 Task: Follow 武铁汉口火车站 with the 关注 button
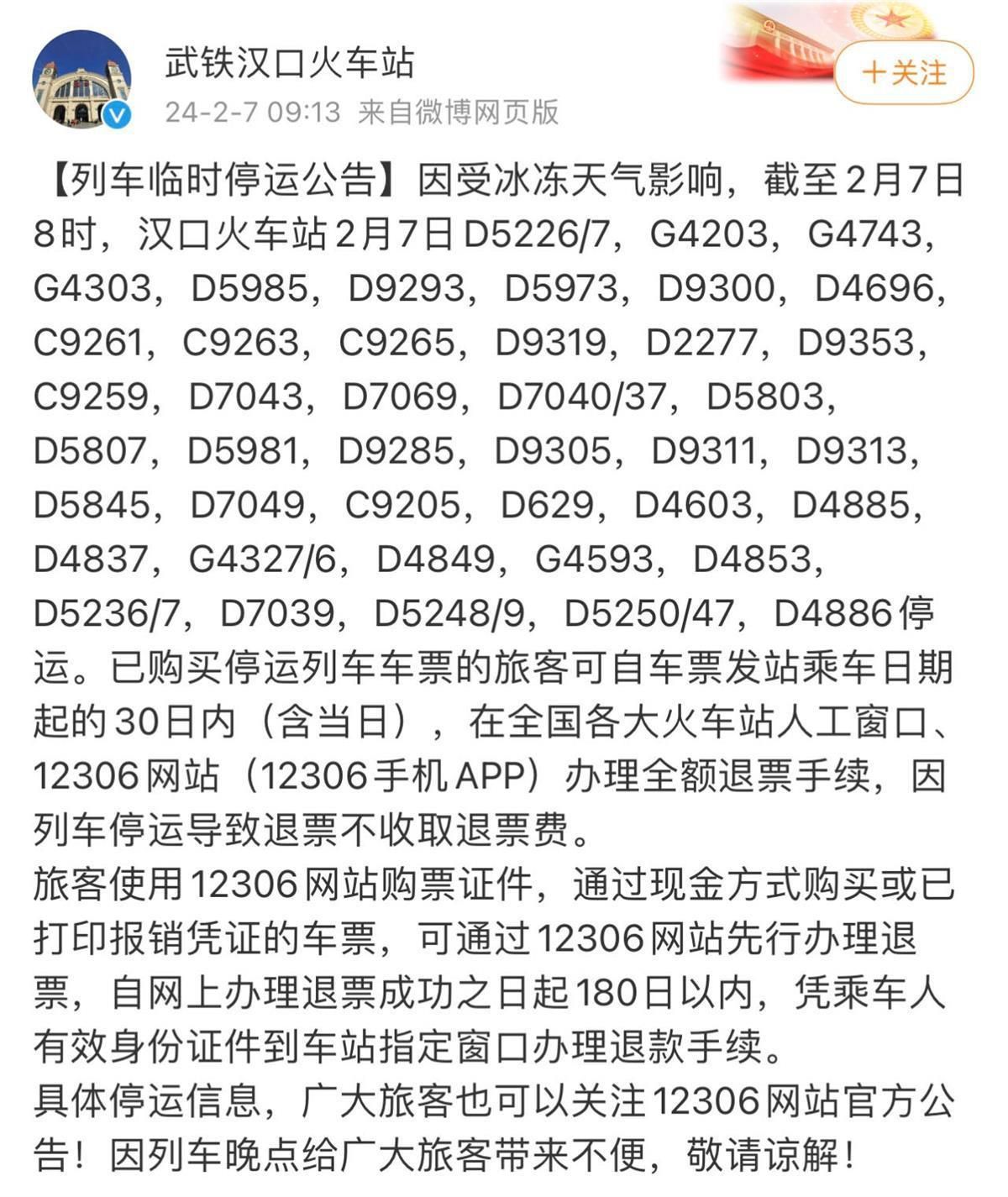pos(904,73)
